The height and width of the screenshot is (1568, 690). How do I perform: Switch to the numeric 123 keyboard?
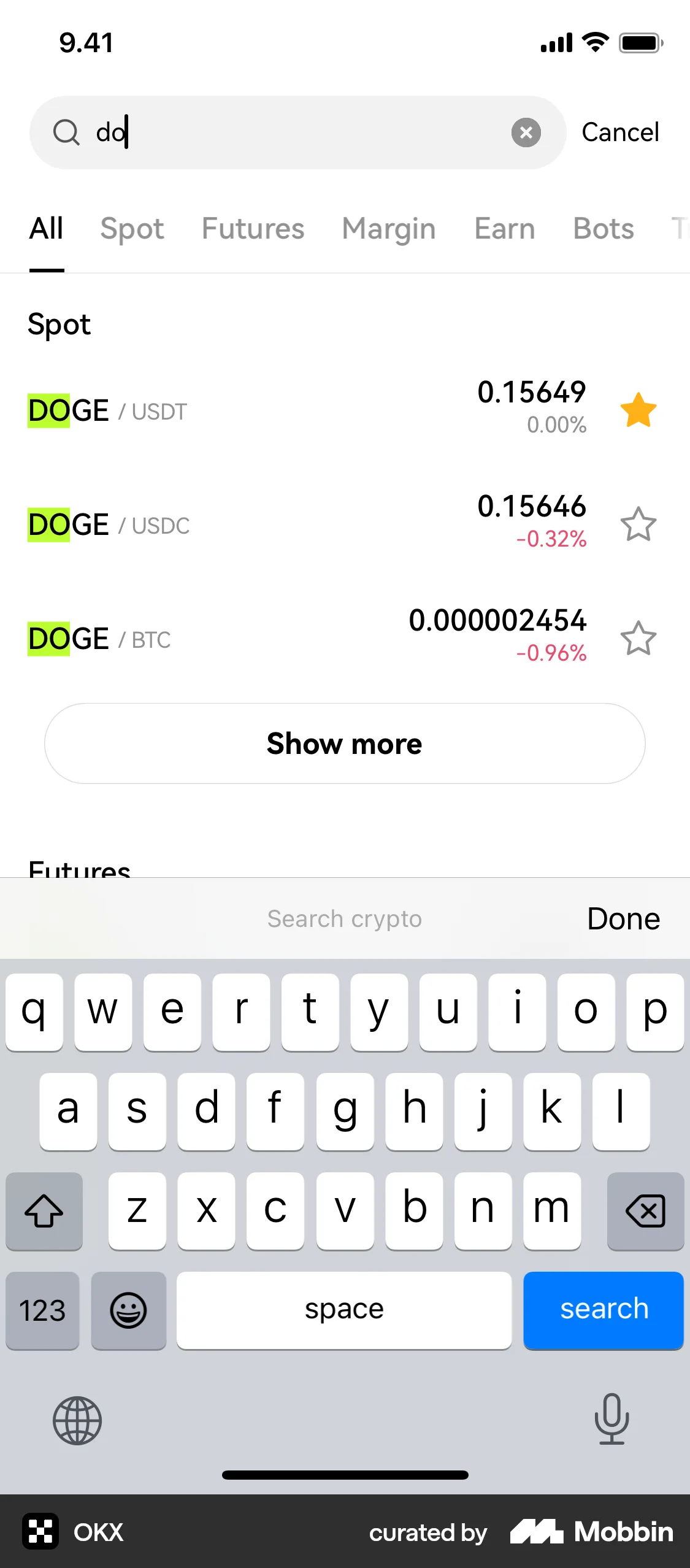42,1311
